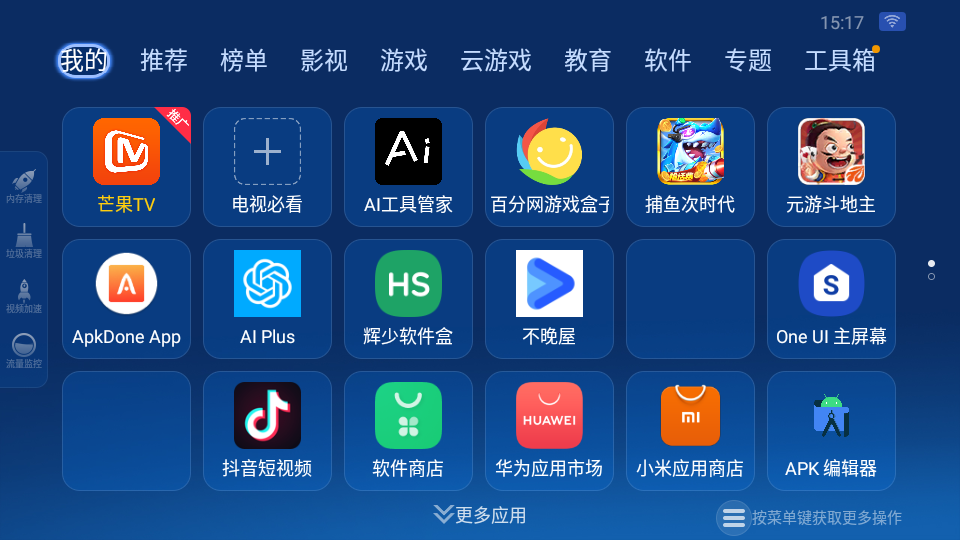Viewport: 960px width, 540px height.
Task: Run 内存清理 from the side panel
Action: pyautogui.click(x=24, y=186)
